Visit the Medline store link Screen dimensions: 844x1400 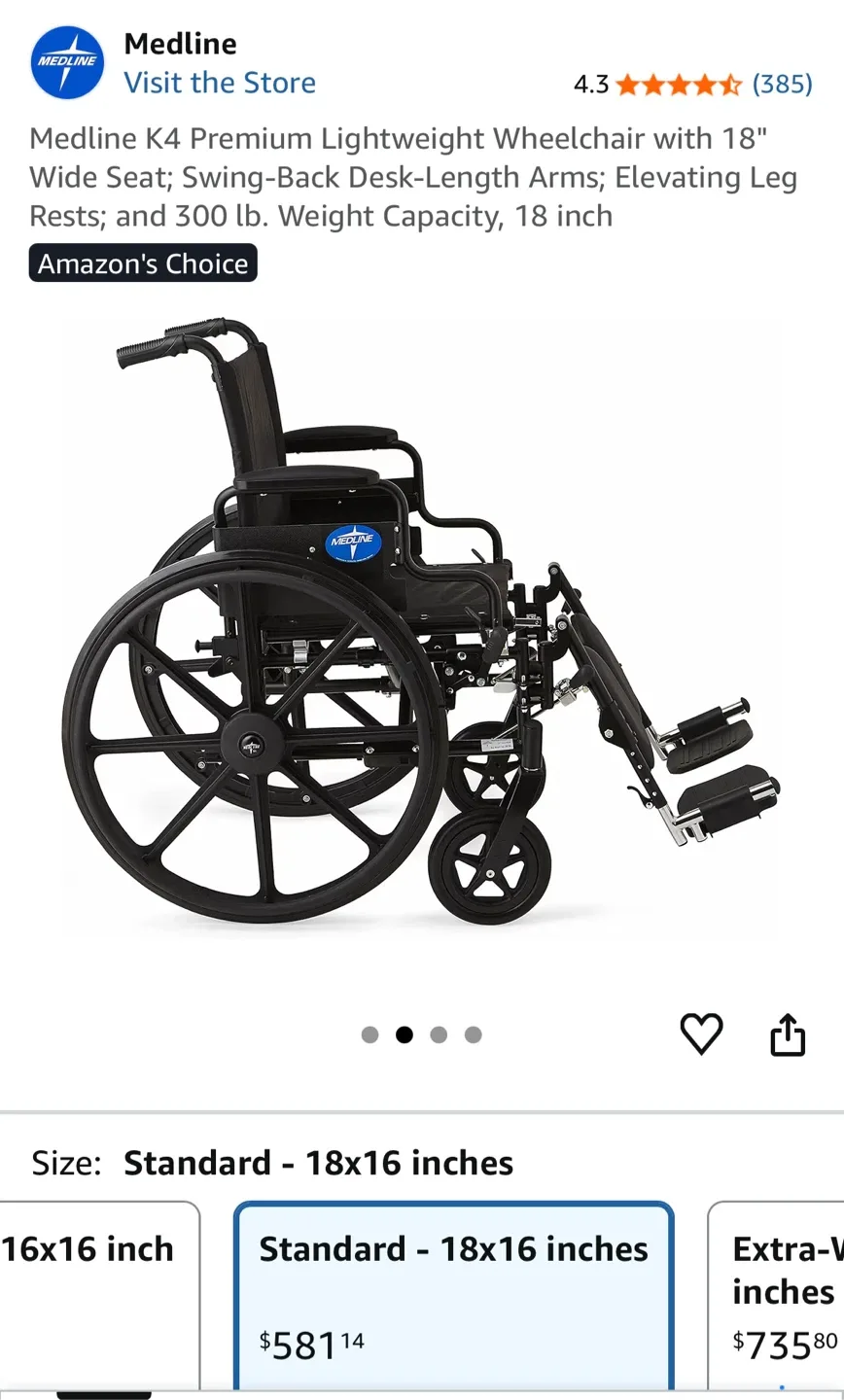pos(220,84)
